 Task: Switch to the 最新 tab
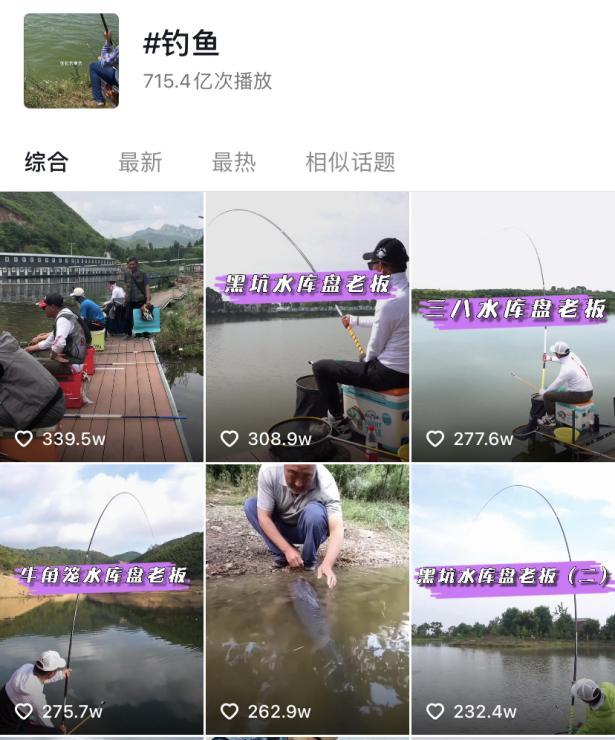coord(140,162)
